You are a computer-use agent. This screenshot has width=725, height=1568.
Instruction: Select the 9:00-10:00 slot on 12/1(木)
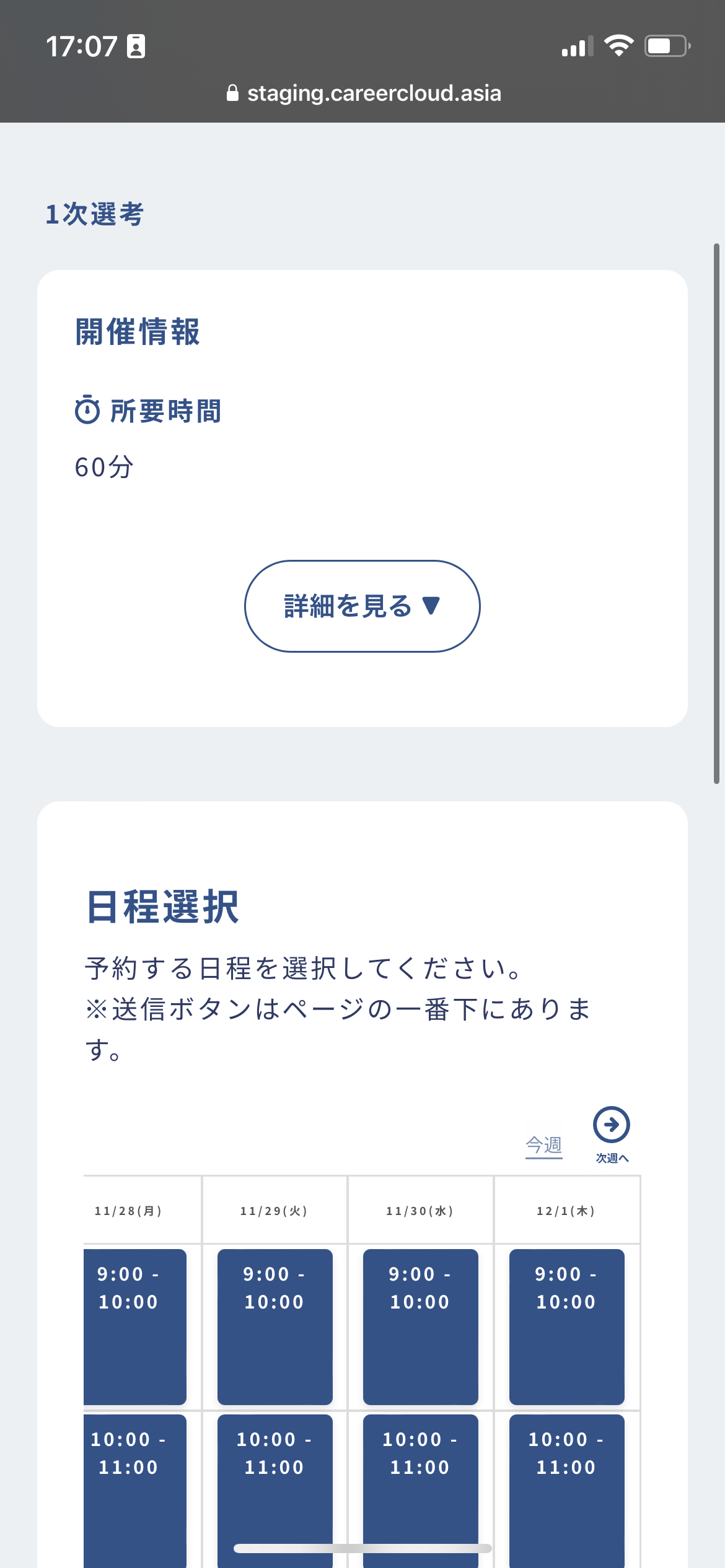pos(566,1325)
